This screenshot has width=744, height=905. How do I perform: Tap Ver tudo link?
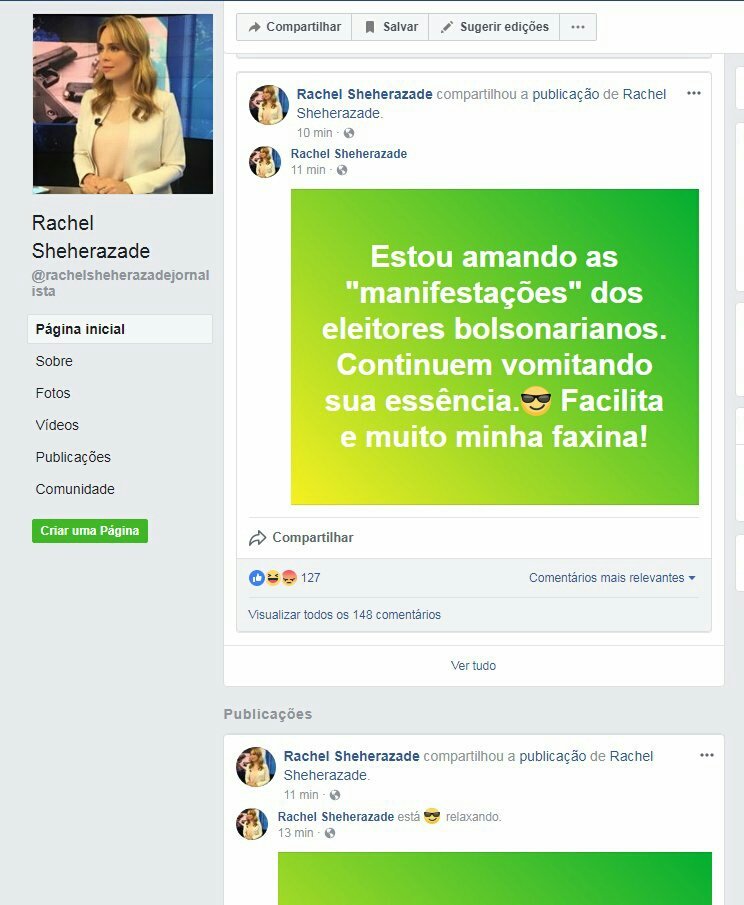pos(473,665)
